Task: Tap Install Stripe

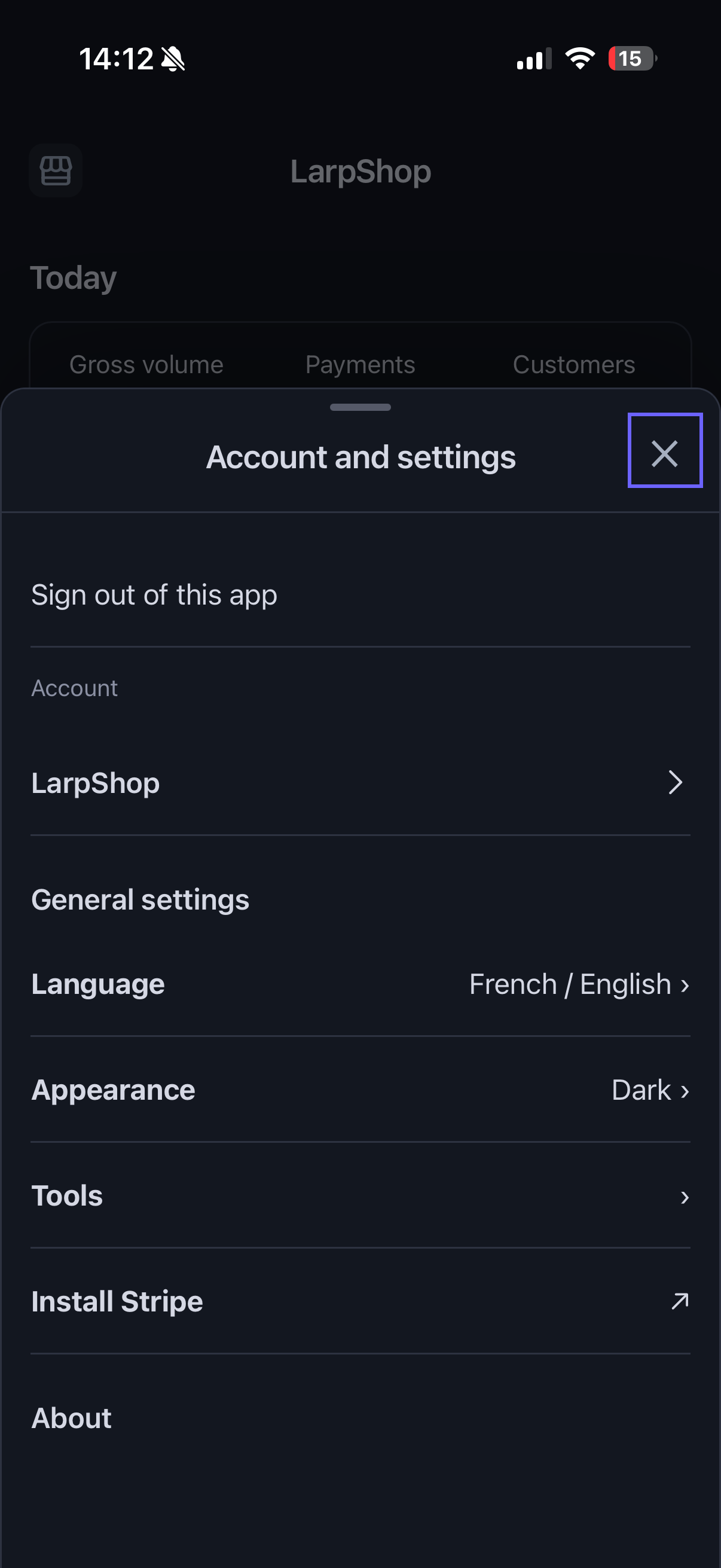Action: pos(360,1301)
